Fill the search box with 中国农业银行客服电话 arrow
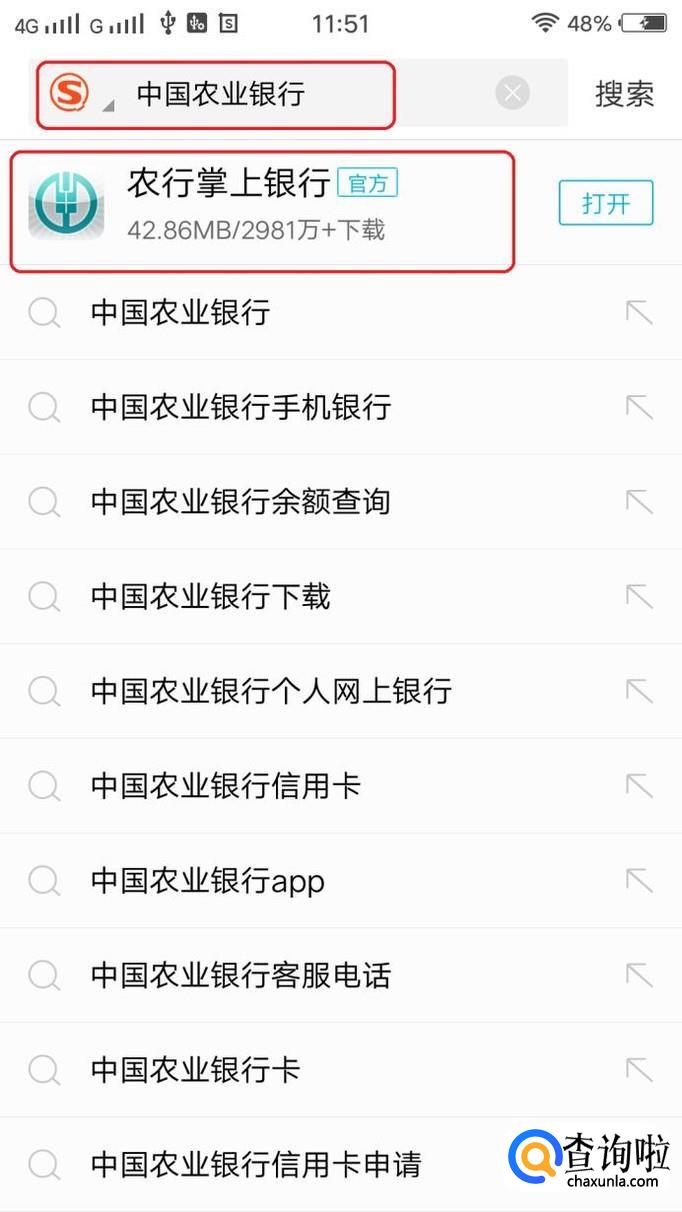Screen dimensions: 682x1212 tap(638, 975)
